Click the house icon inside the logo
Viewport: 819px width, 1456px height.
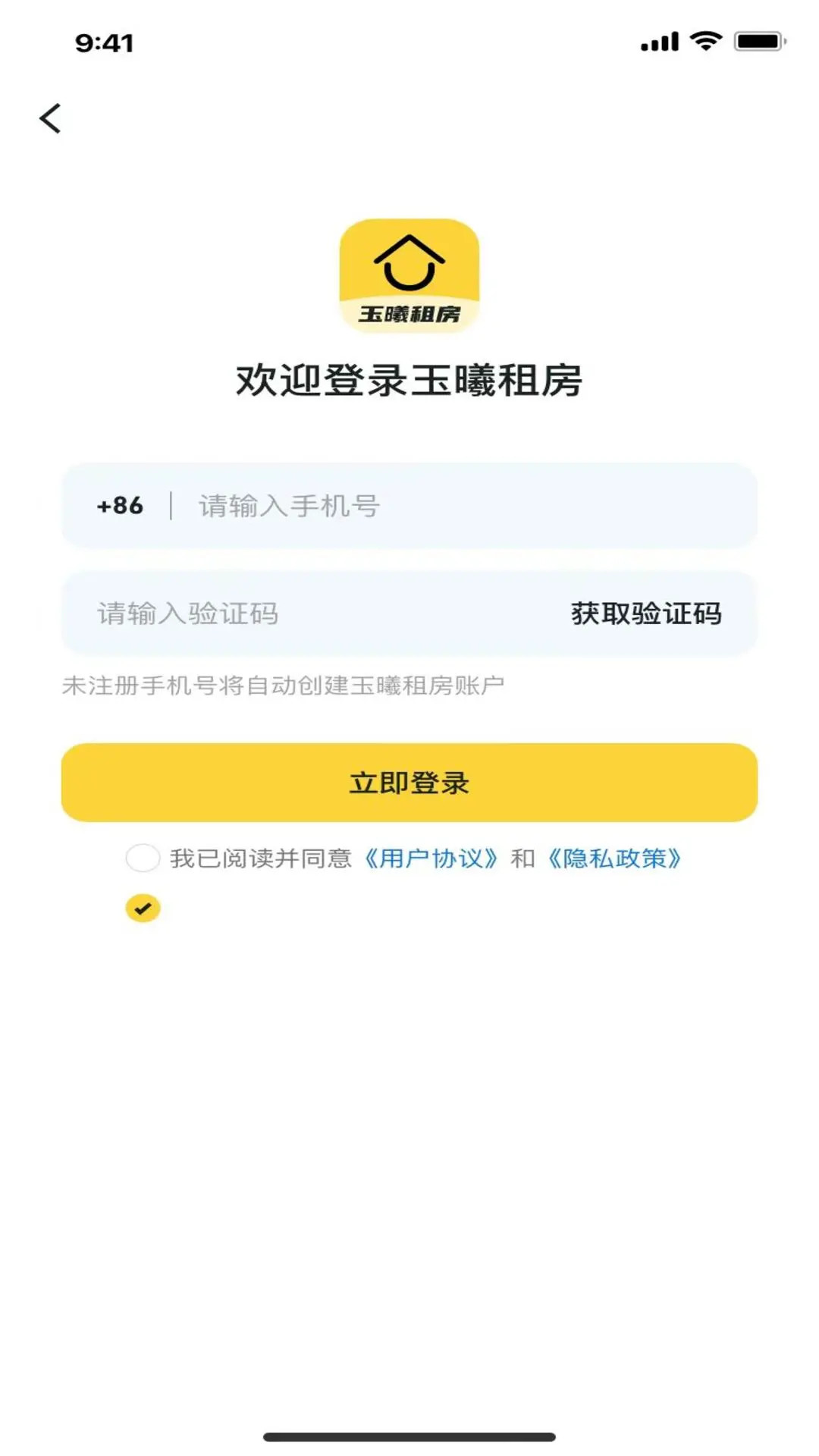pyautogui.click(x=409, y=262)
